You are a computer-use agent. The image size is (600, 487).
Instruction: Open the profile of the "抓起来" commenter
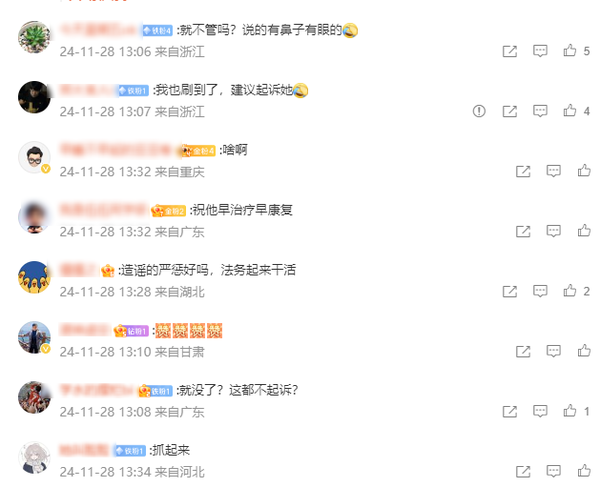(x=34, y=458)
